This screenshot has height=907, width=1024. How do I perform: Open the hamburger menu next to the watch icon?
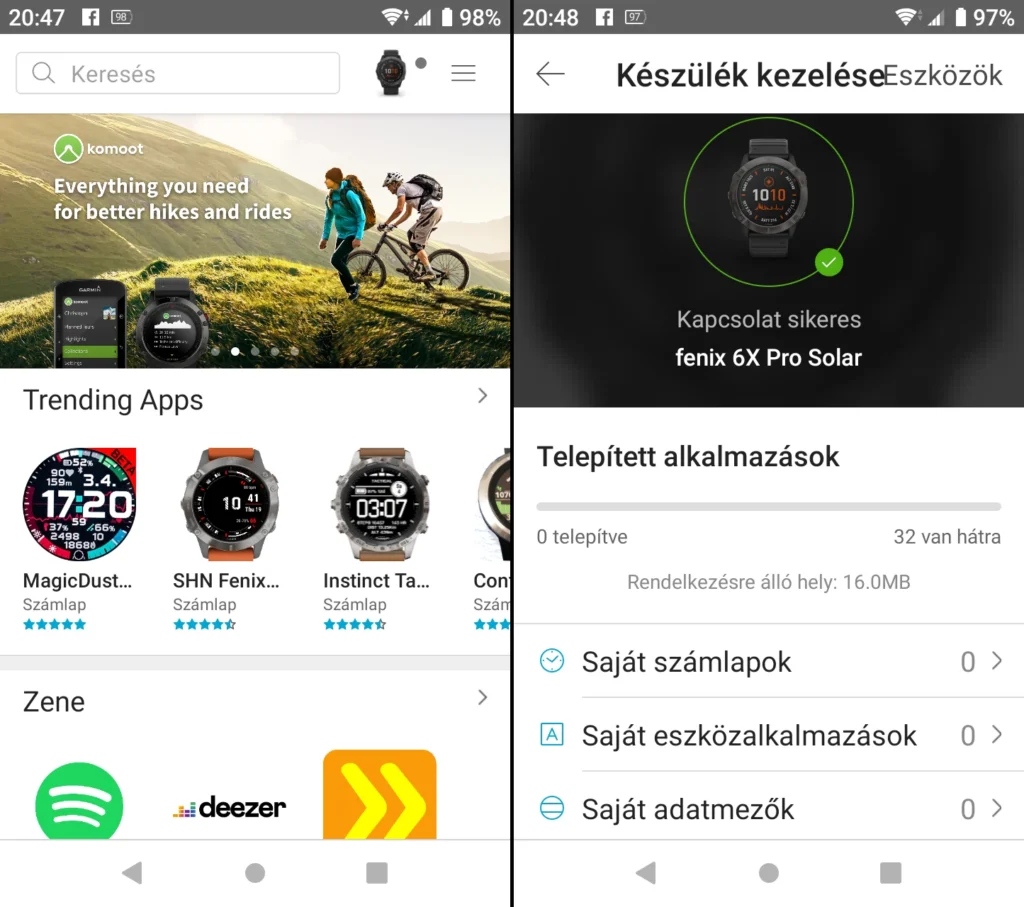pos(463,73)
